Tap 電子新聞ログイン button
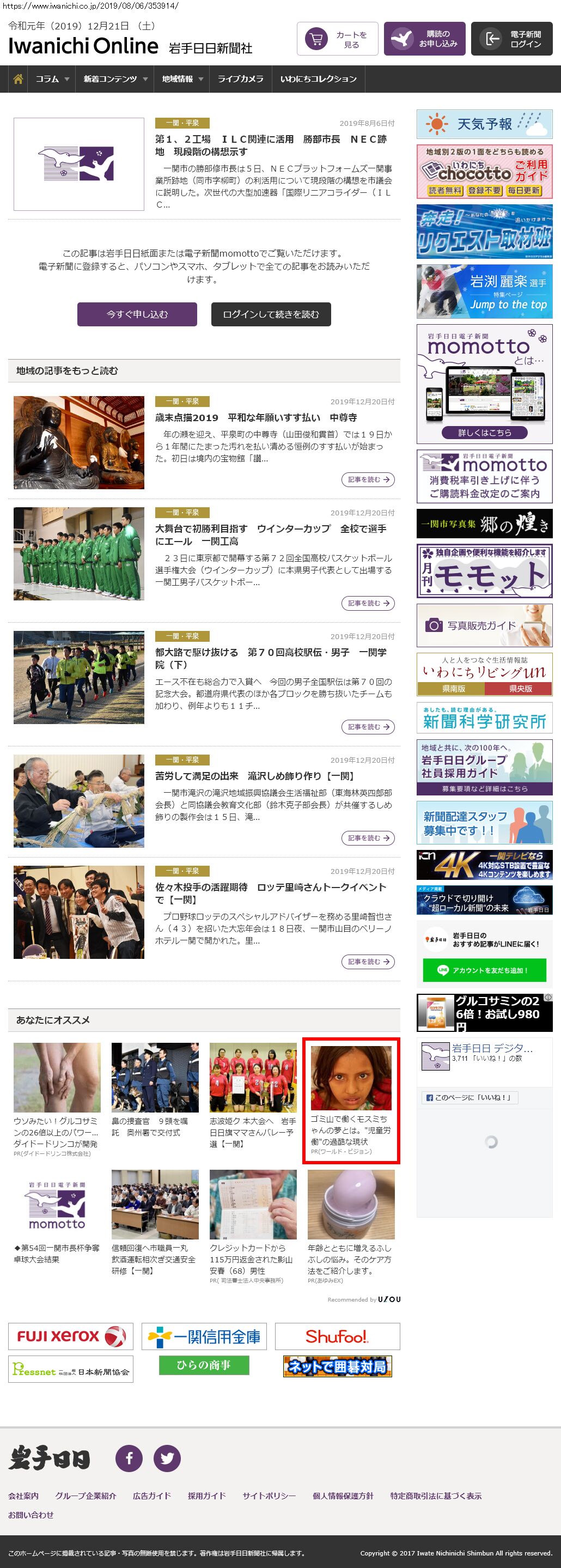561x1568 pixels. [x=511, y=40]
